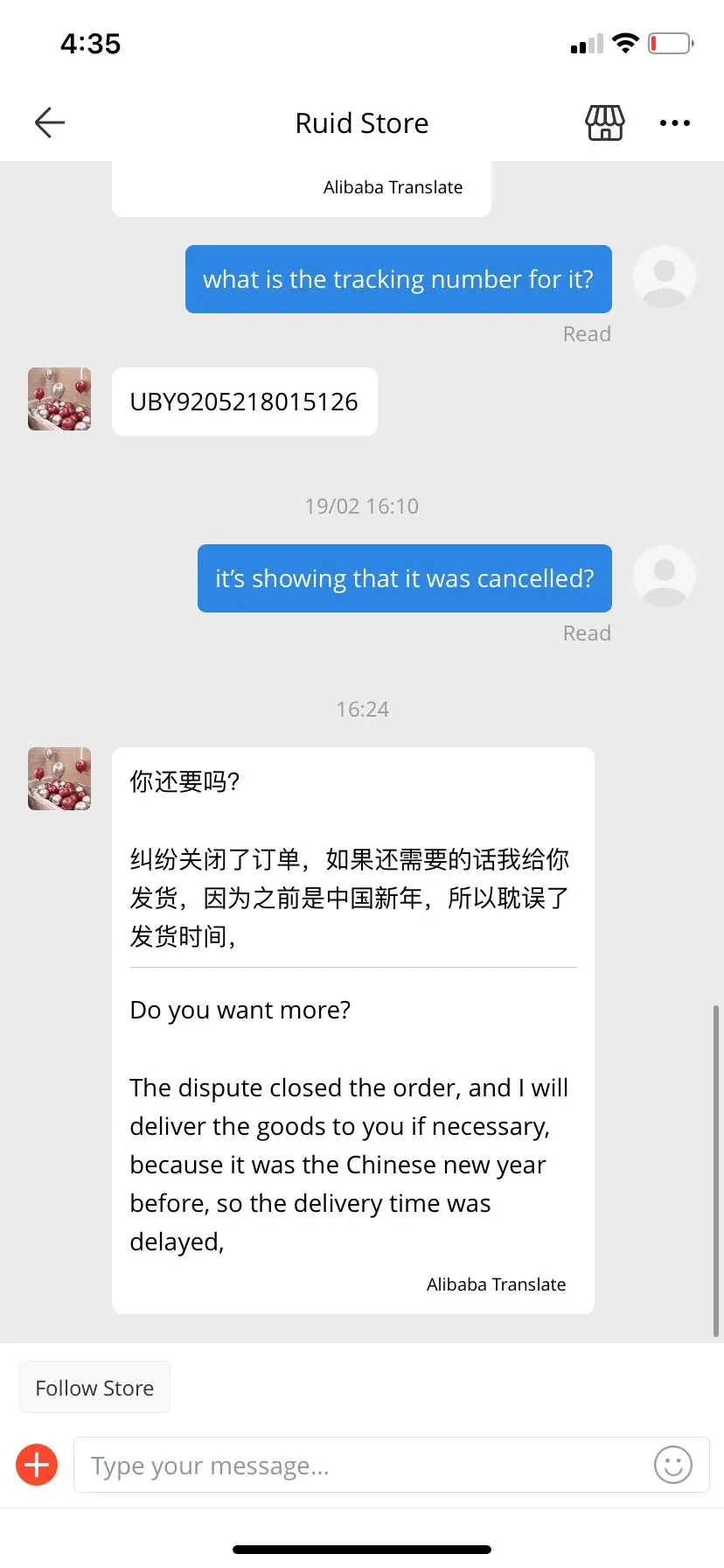Open the three-dot overflow menu
724x1568 pixels.
point(674,123)
